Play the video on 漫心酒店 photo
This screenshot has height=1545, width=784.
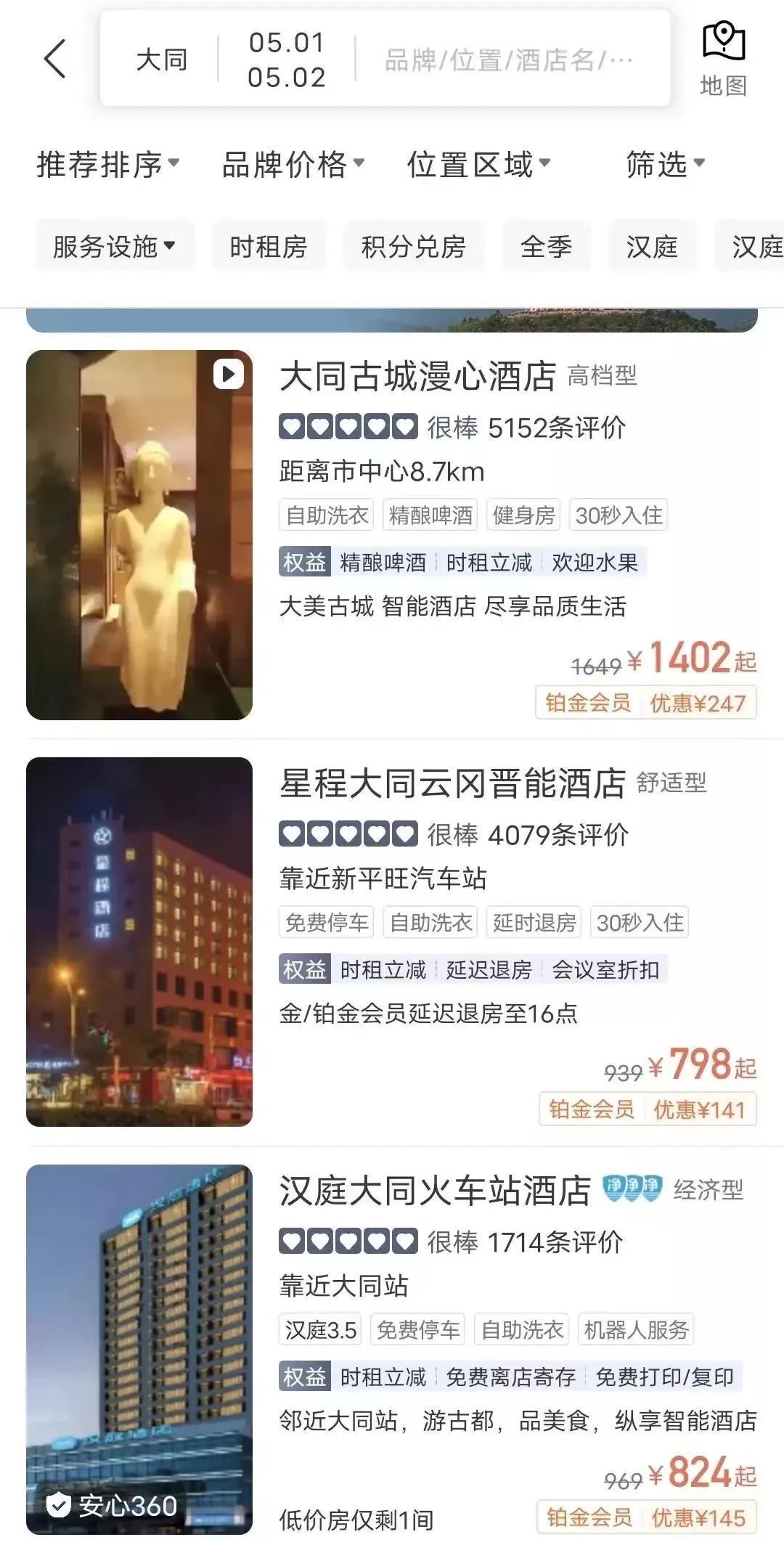[228, 375]
